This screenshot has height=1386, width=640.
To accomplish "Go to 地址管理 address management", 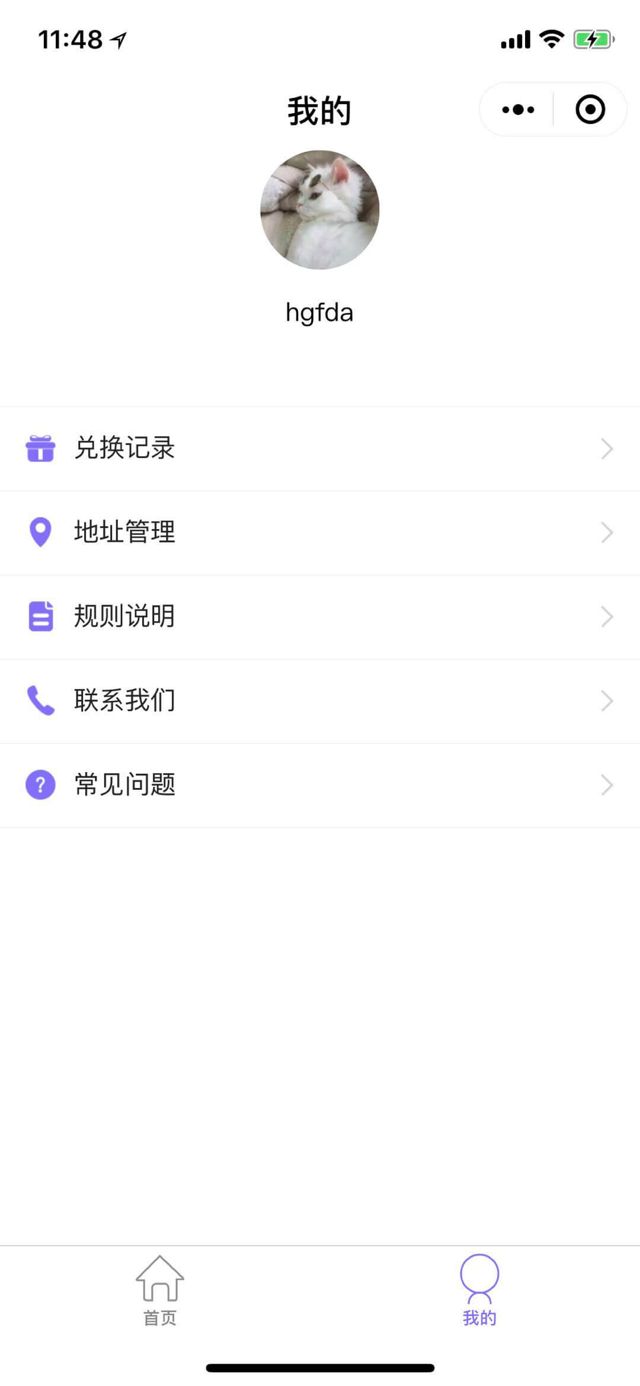I will click(x=320, y=532).
